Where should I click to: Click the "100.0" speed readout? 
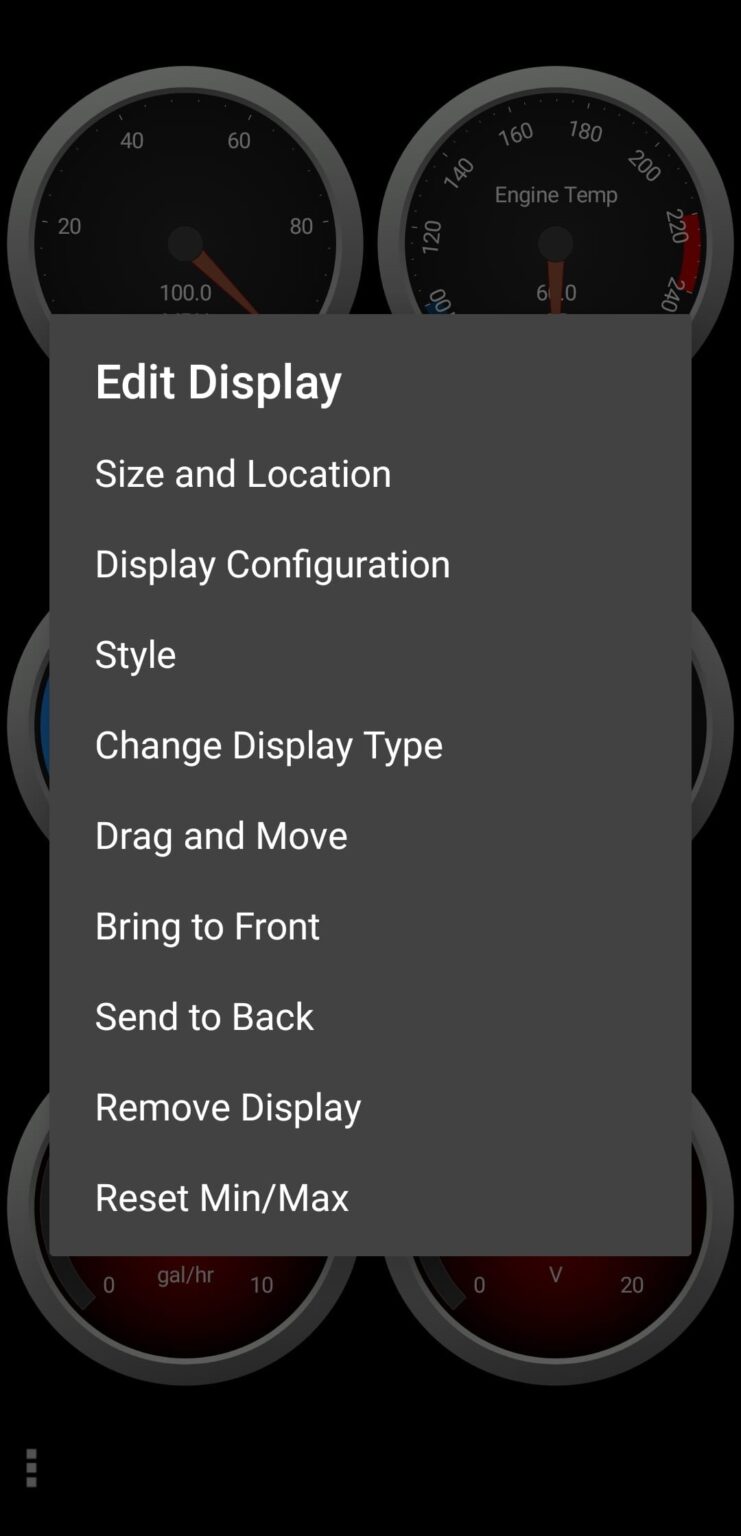click(184, 292)
